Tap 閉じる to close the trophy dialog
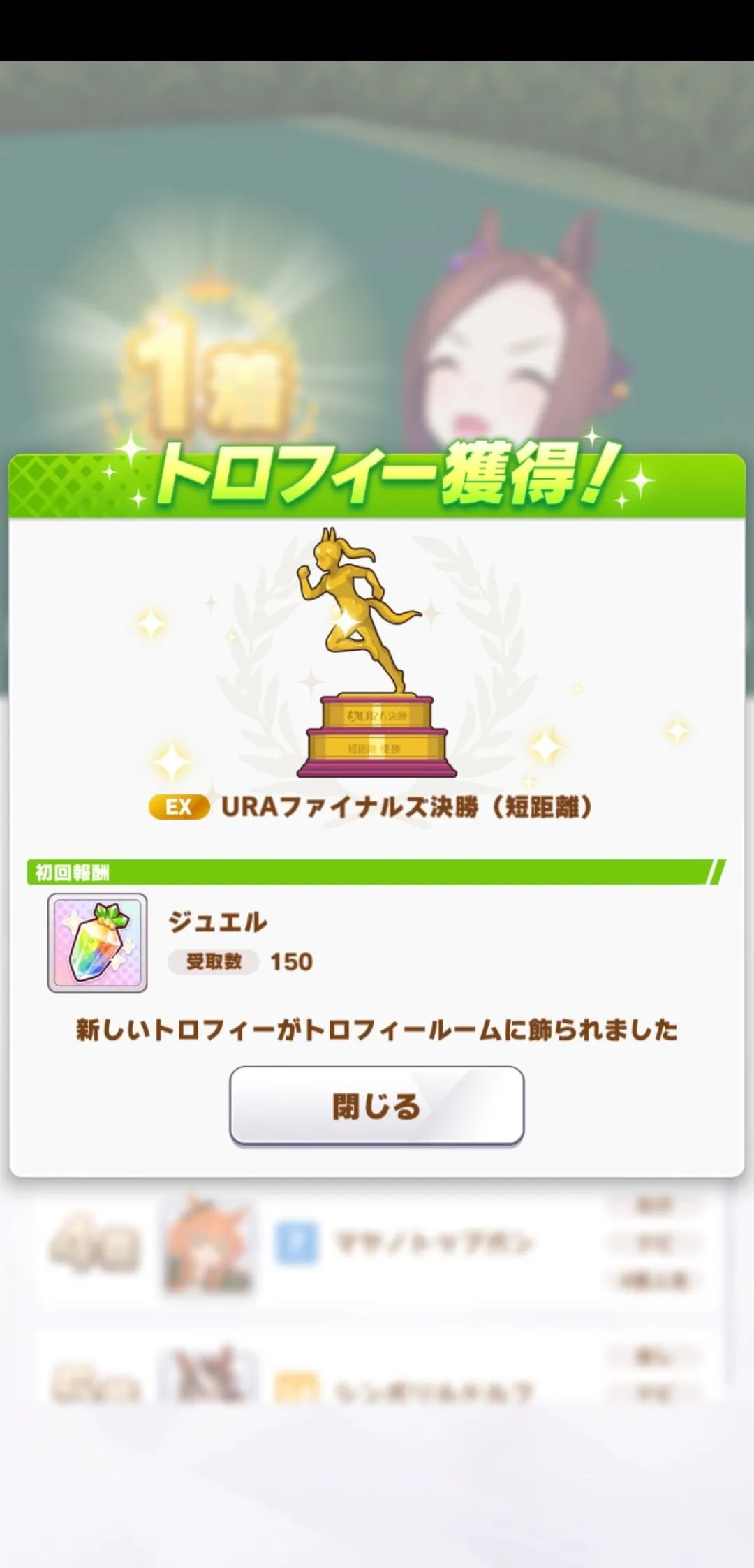 pyautogui.click(x=376, y=1106)
